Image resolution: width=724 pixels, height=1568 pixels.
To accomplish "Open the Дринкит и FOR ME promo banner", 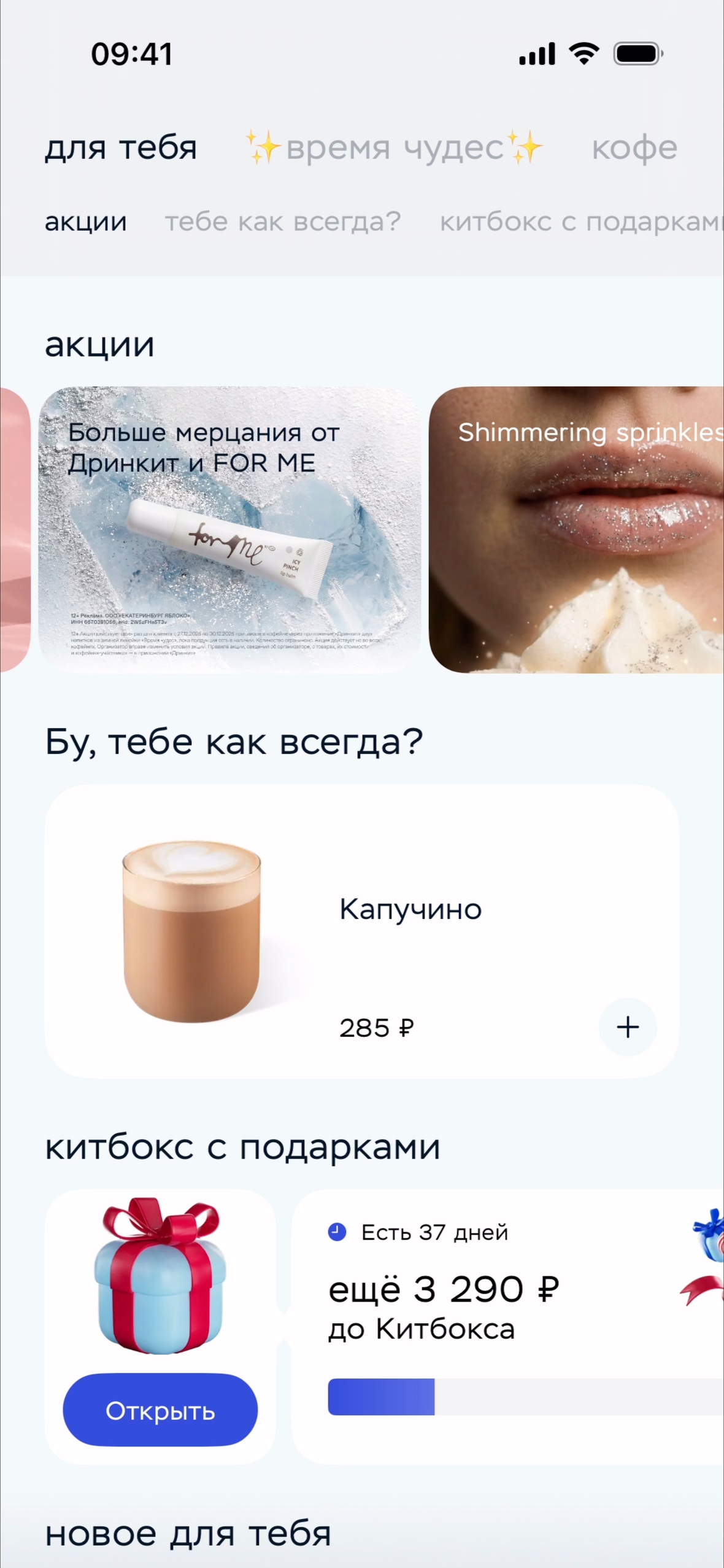I will (x=229, y=529).
